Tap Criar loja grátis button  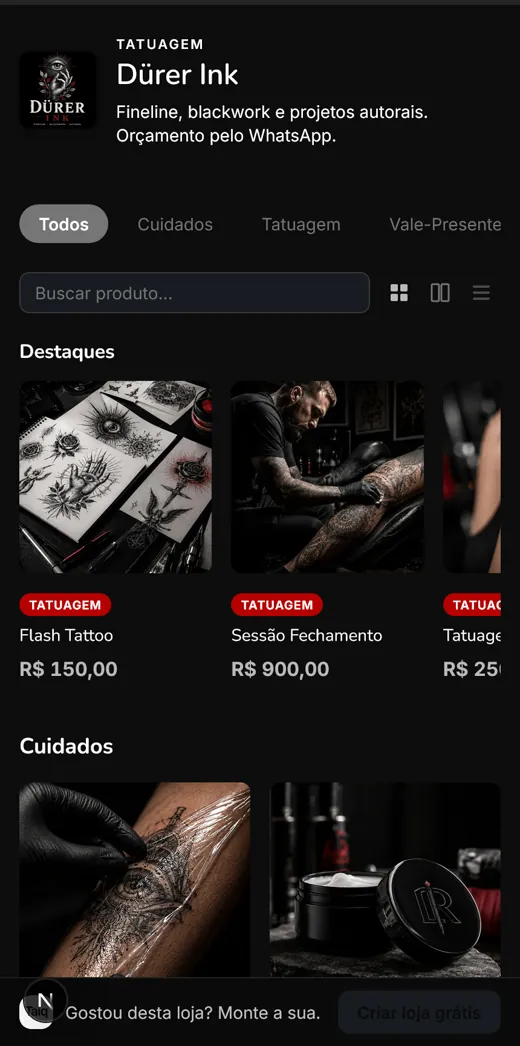click(x=419, y=1013)
